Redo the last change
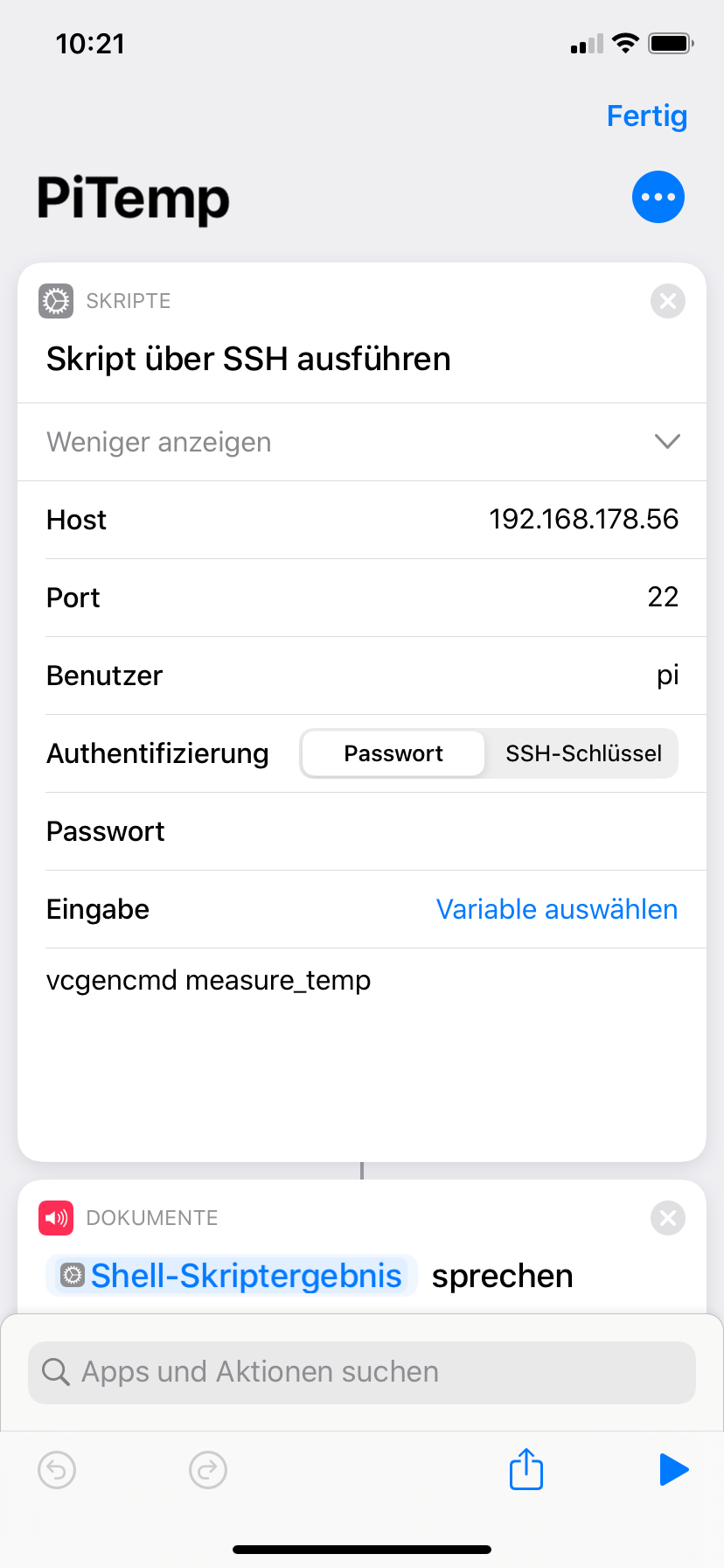 coord(208,1470)
